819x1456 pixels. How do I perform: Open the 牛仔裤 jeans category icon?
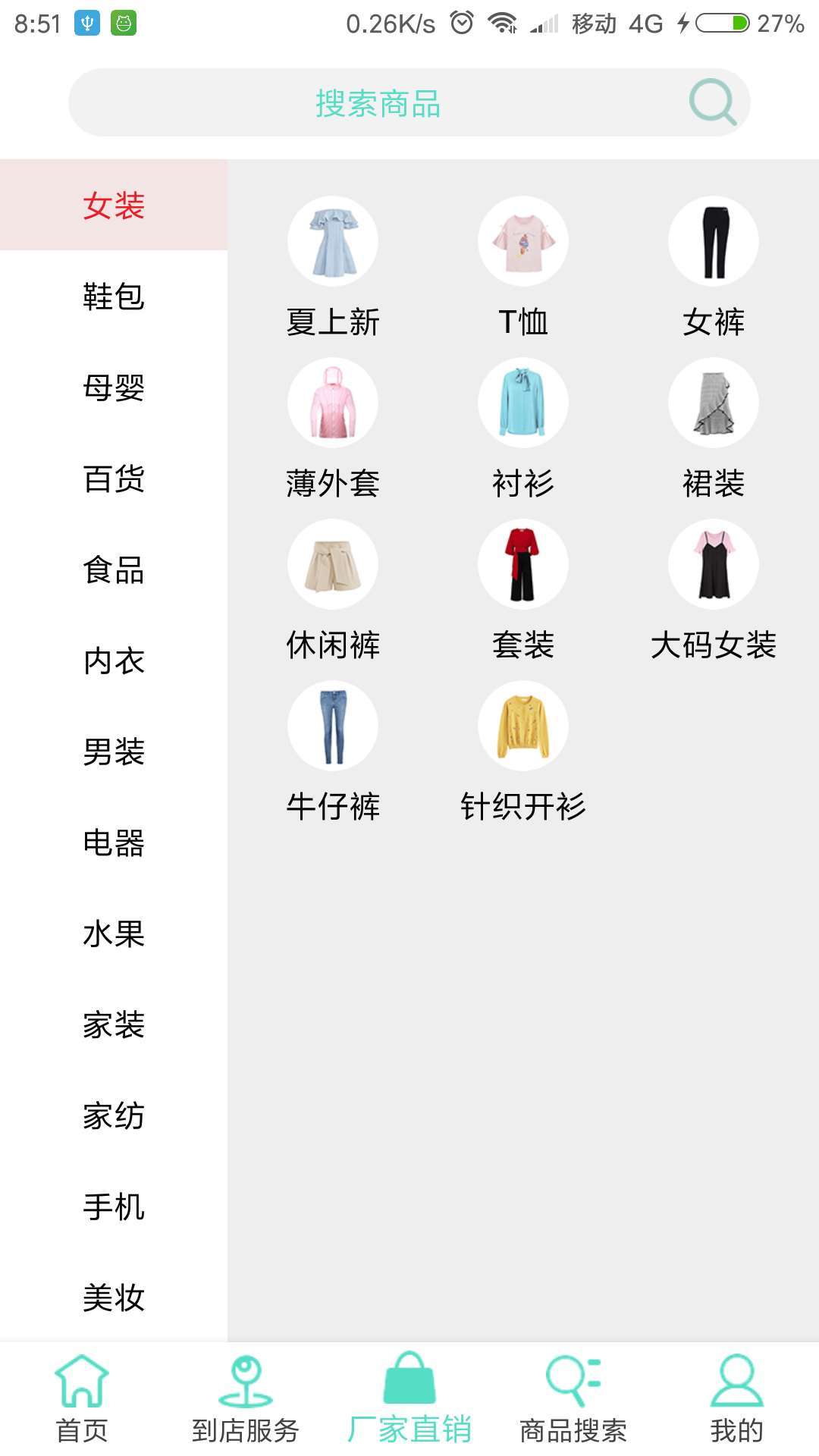pyautogui.click(x=333, y=726)
